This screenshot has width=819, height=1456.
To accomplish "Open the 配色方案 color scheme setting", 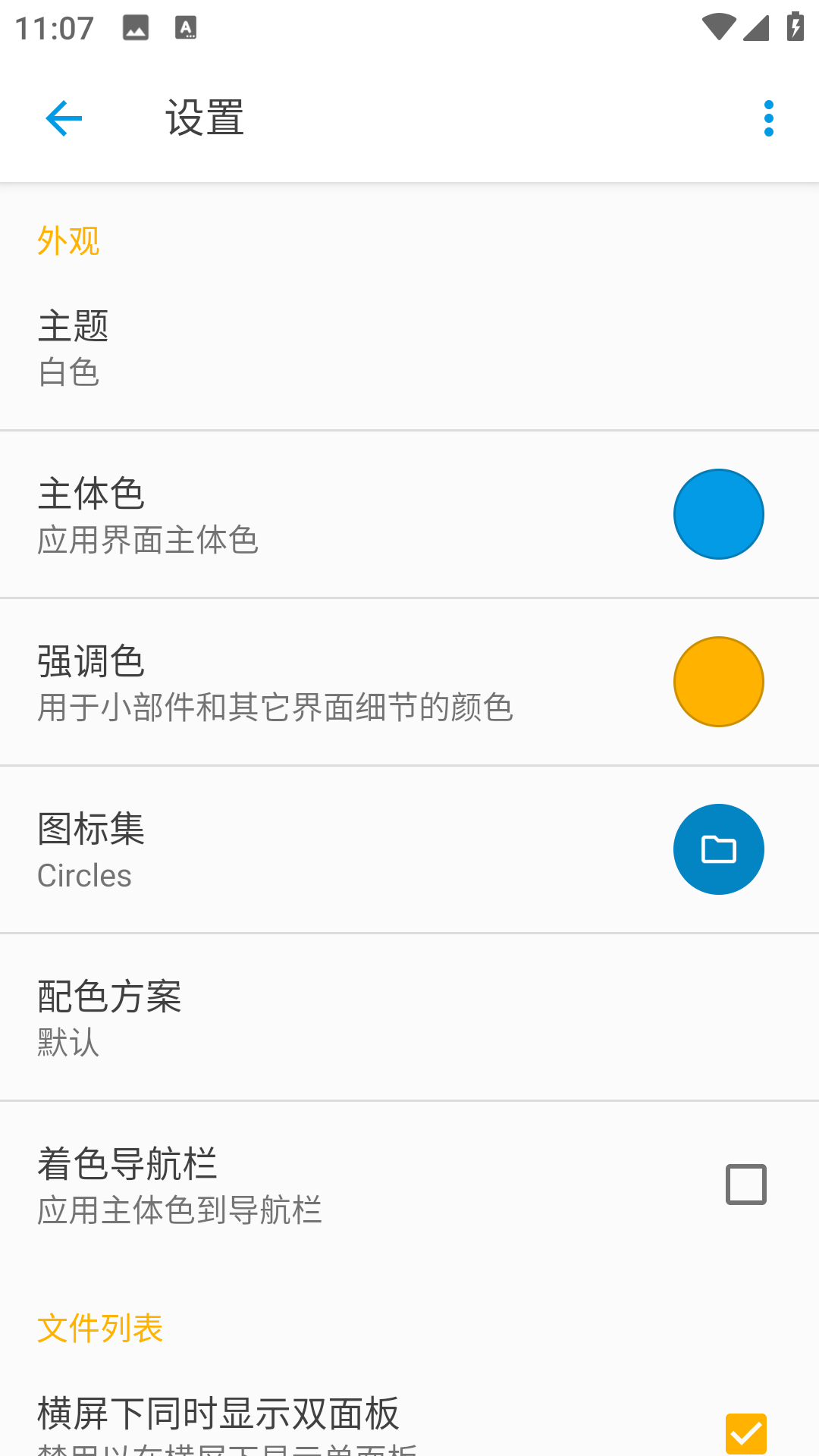I will 409,1017.
